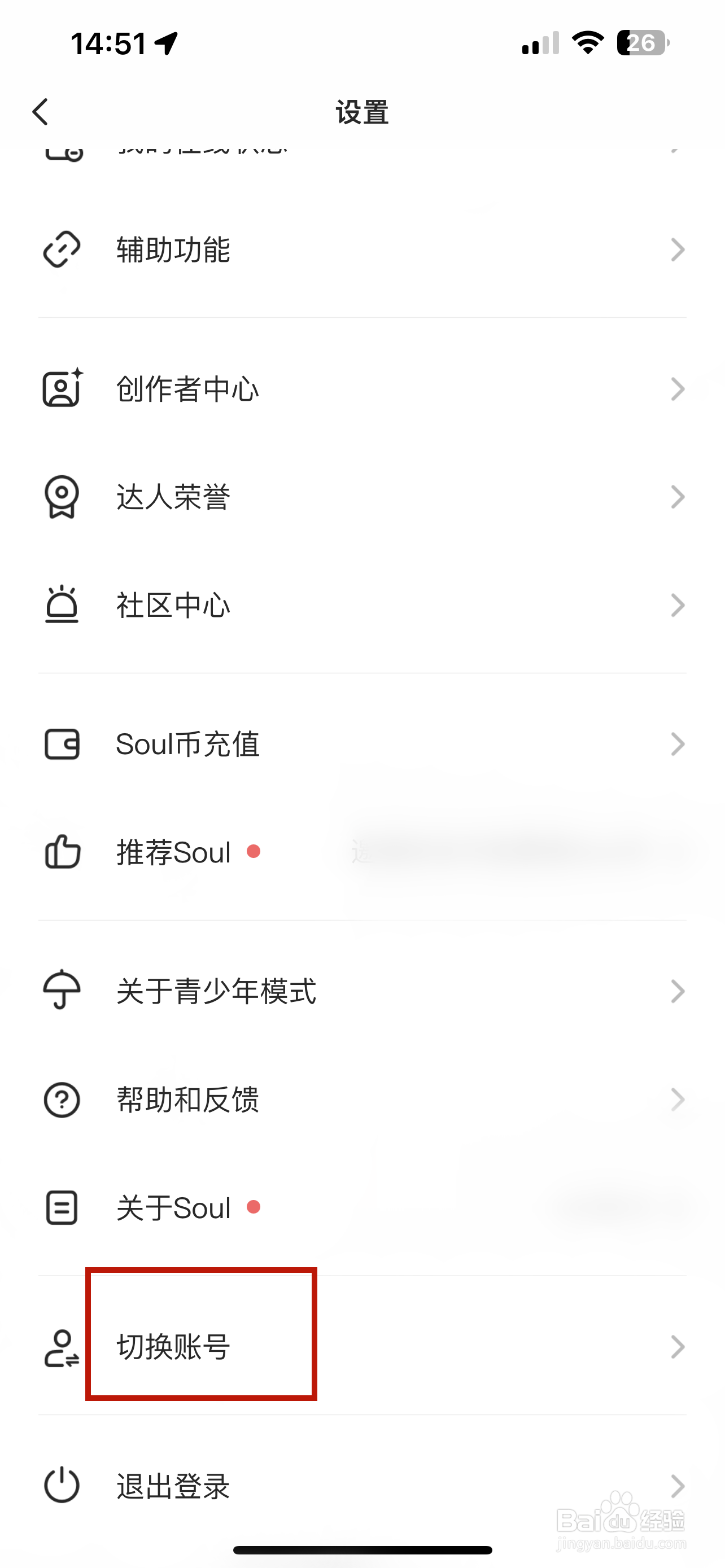The width and height of the screenshot is (725, 1568).
Task: Open 帮助和反馈
Action: (x=362, y=1100)
